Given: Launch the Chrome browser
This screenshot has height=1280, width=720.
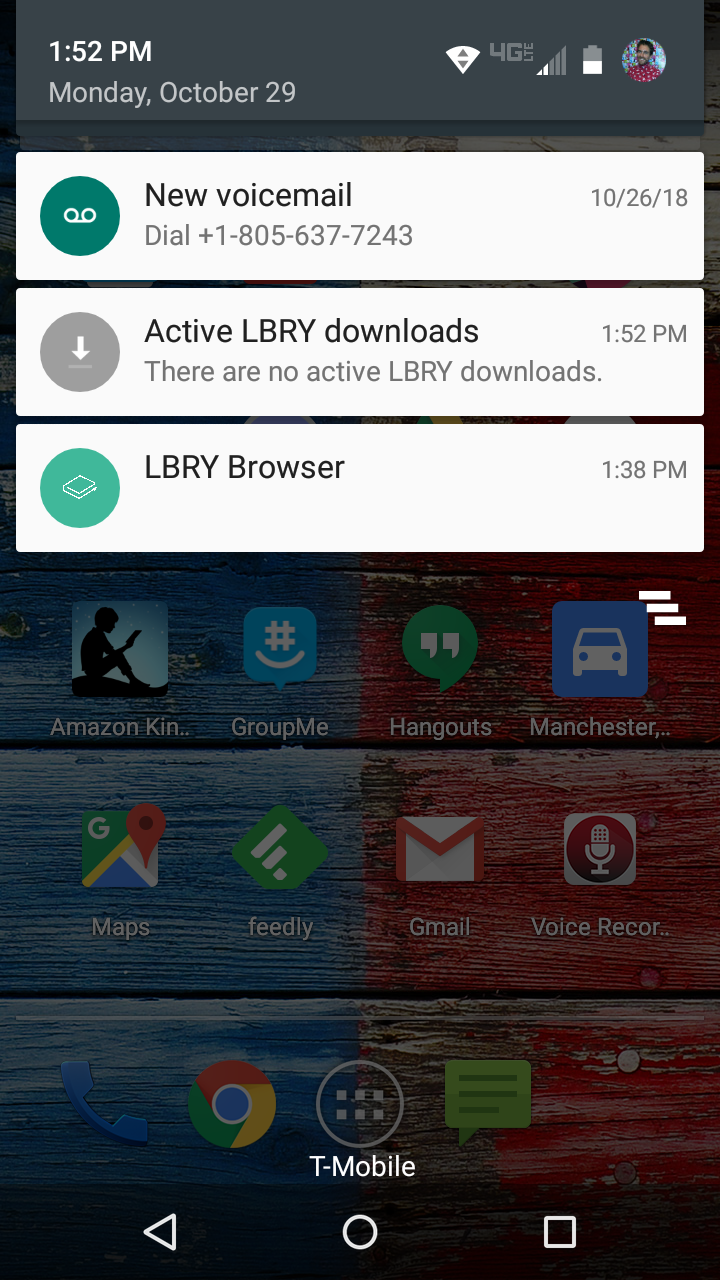Looking at the screenshot, I should point(232,1104).
